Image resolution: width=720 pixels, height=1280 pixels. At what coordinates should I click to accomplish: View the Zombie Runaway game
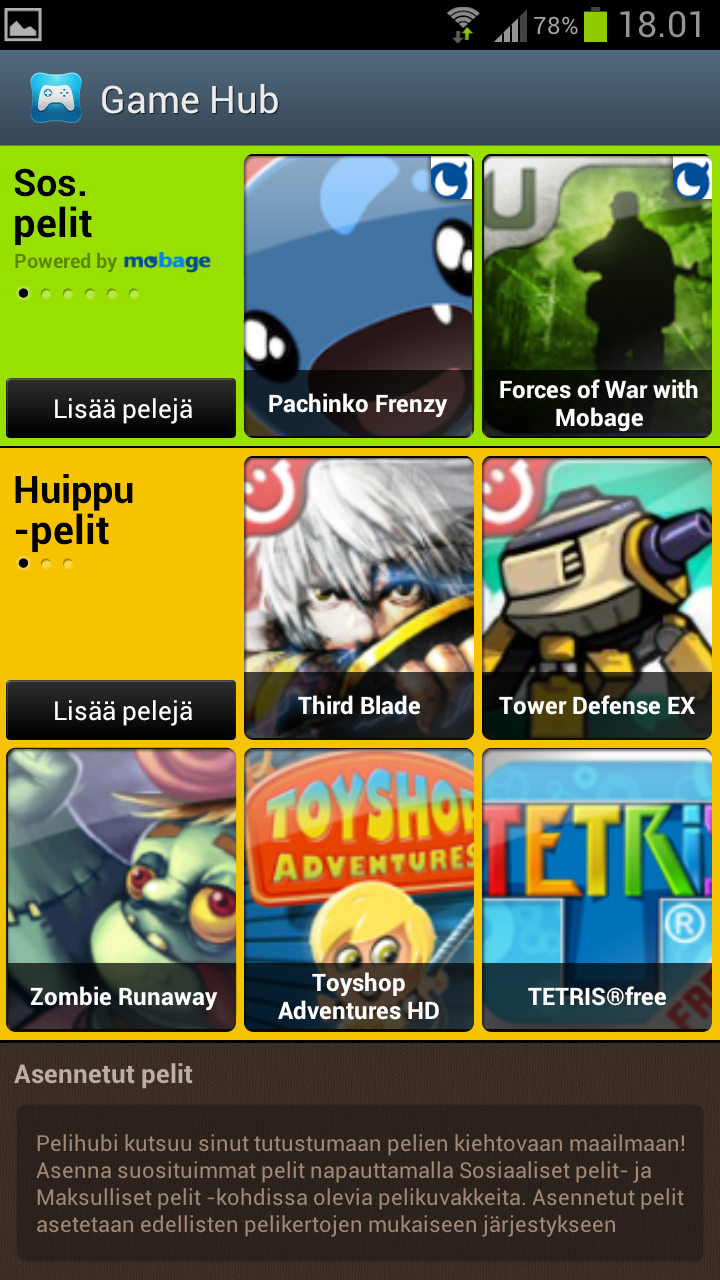tap(121, 890)
